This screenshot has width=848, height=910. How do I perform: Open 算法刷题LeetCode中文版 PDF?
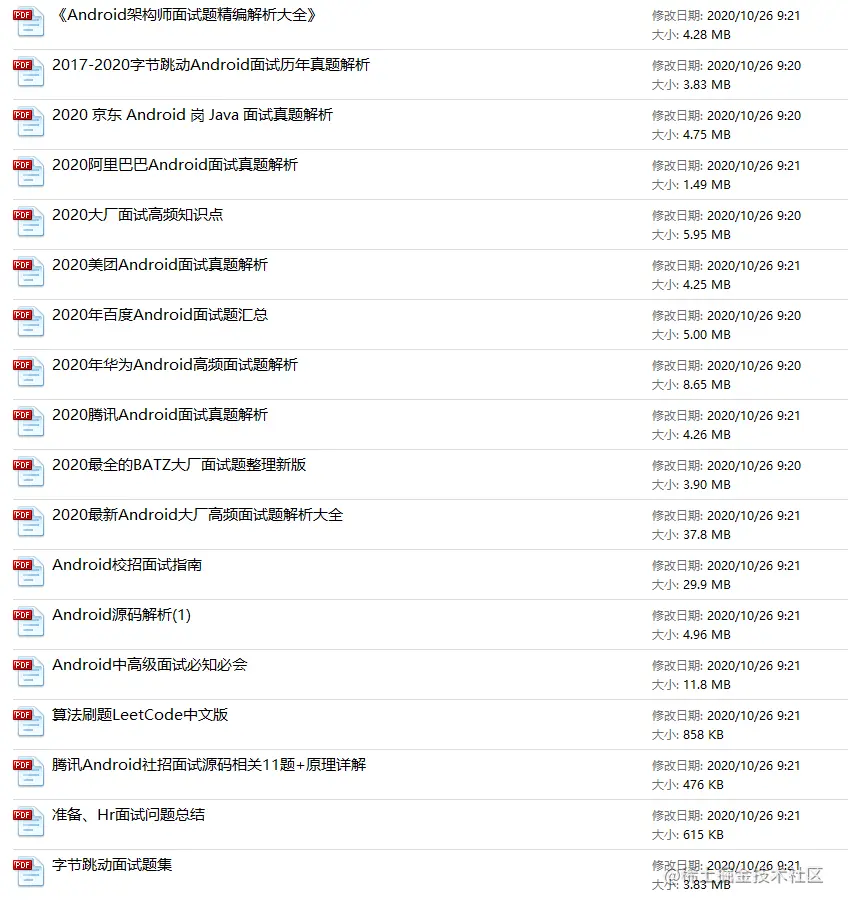click(140, 715)
